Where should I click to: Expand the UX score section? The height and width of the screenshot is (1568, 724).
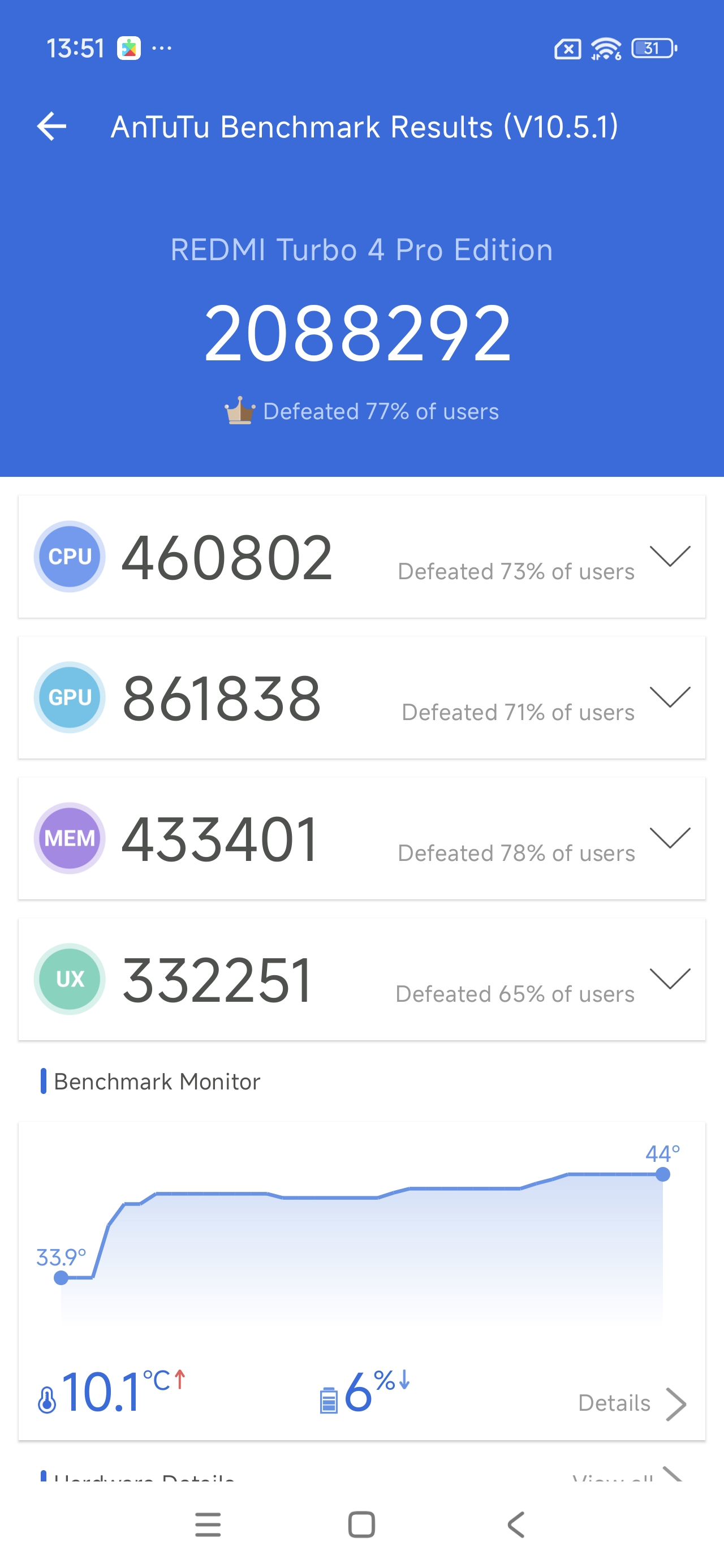tap(670, 979)
